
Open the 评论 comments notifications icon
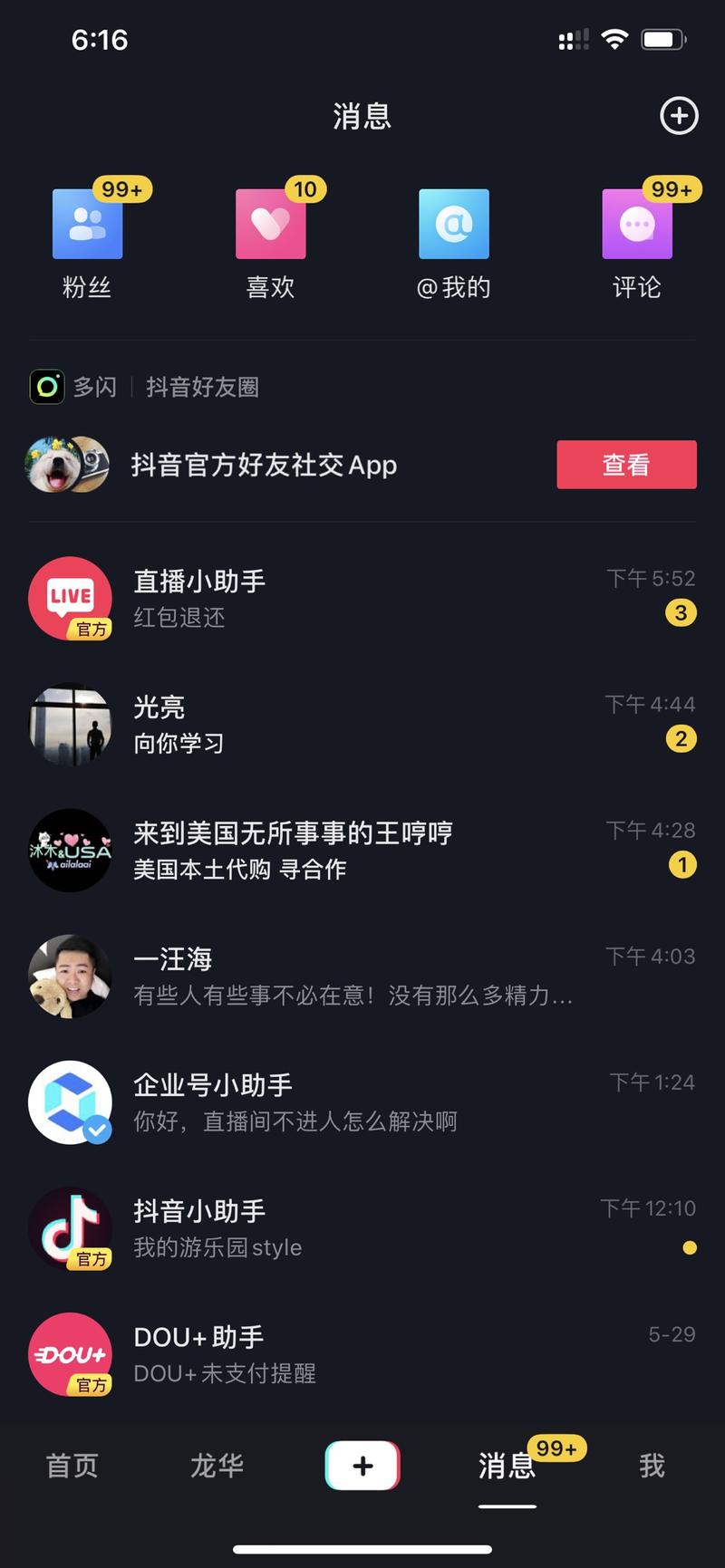point(637,224)
